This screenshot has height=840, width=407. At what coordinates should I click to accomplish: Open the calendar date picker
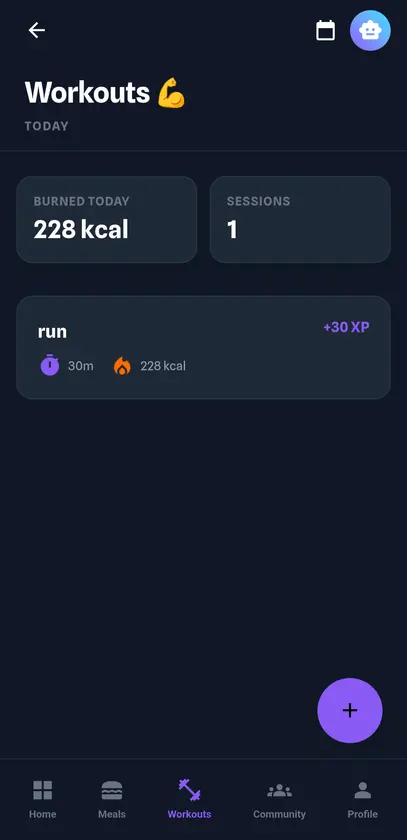tap(325, 31)
